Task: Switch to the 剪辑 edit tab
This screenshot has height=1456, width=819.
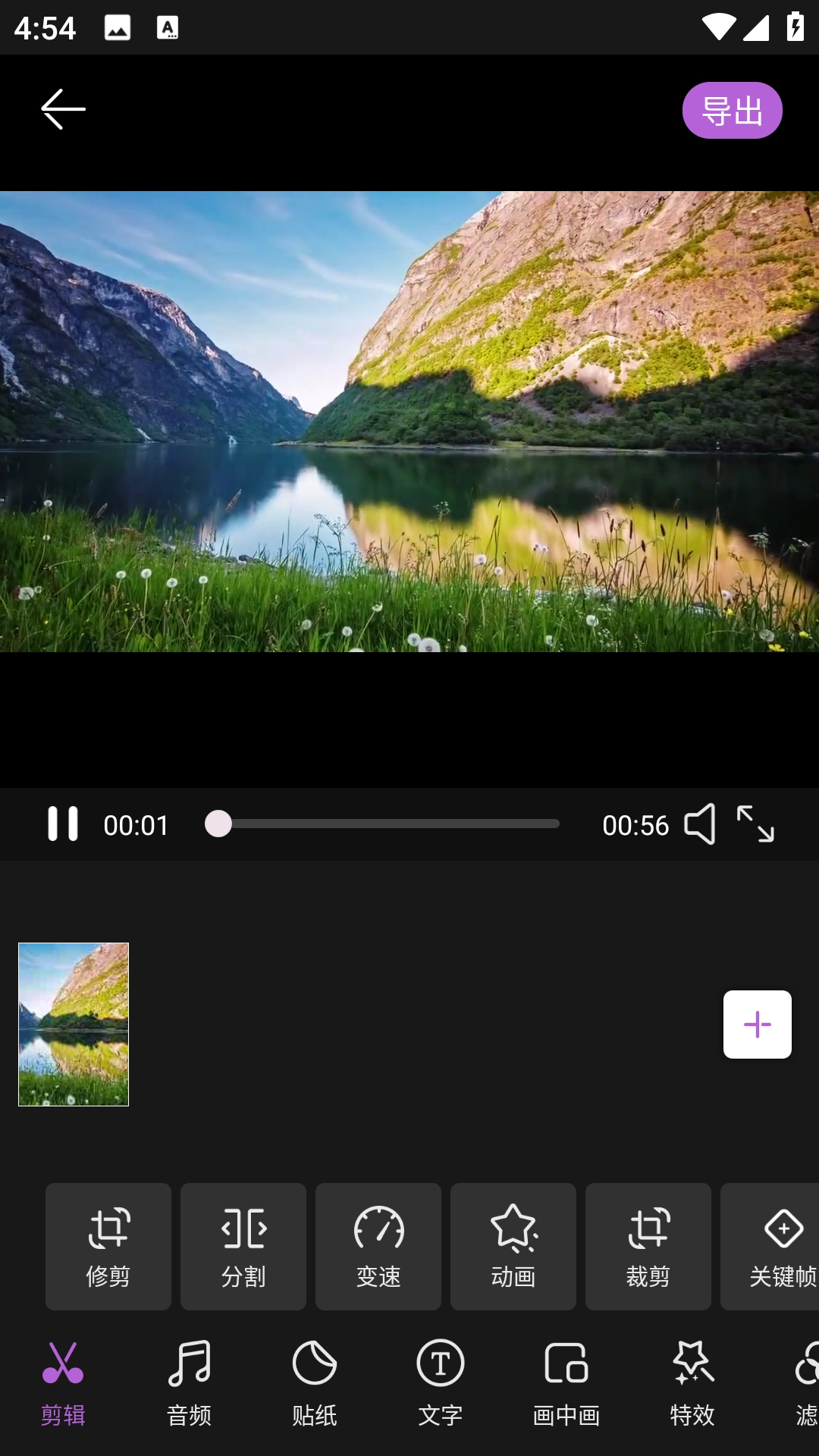Action: click(x=63, y=1384)
